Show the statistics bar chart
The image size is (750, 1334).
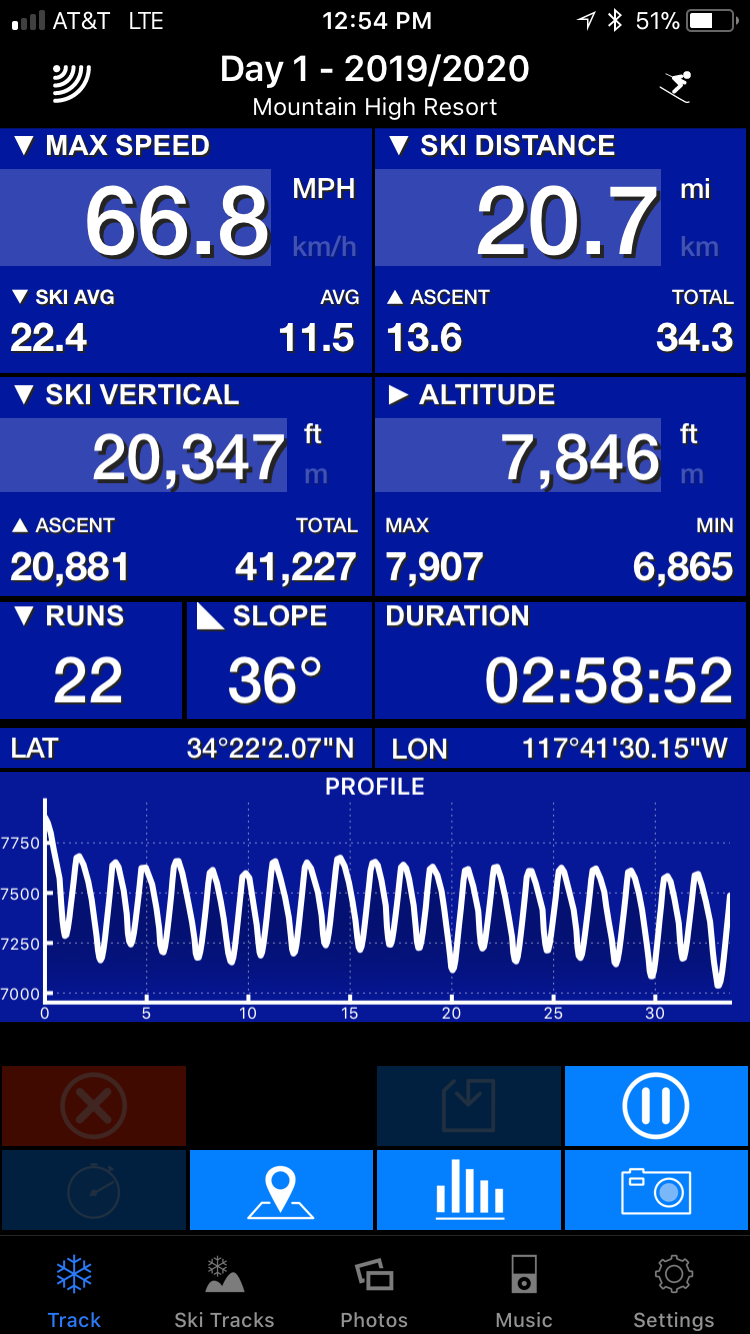point(469,1190)
